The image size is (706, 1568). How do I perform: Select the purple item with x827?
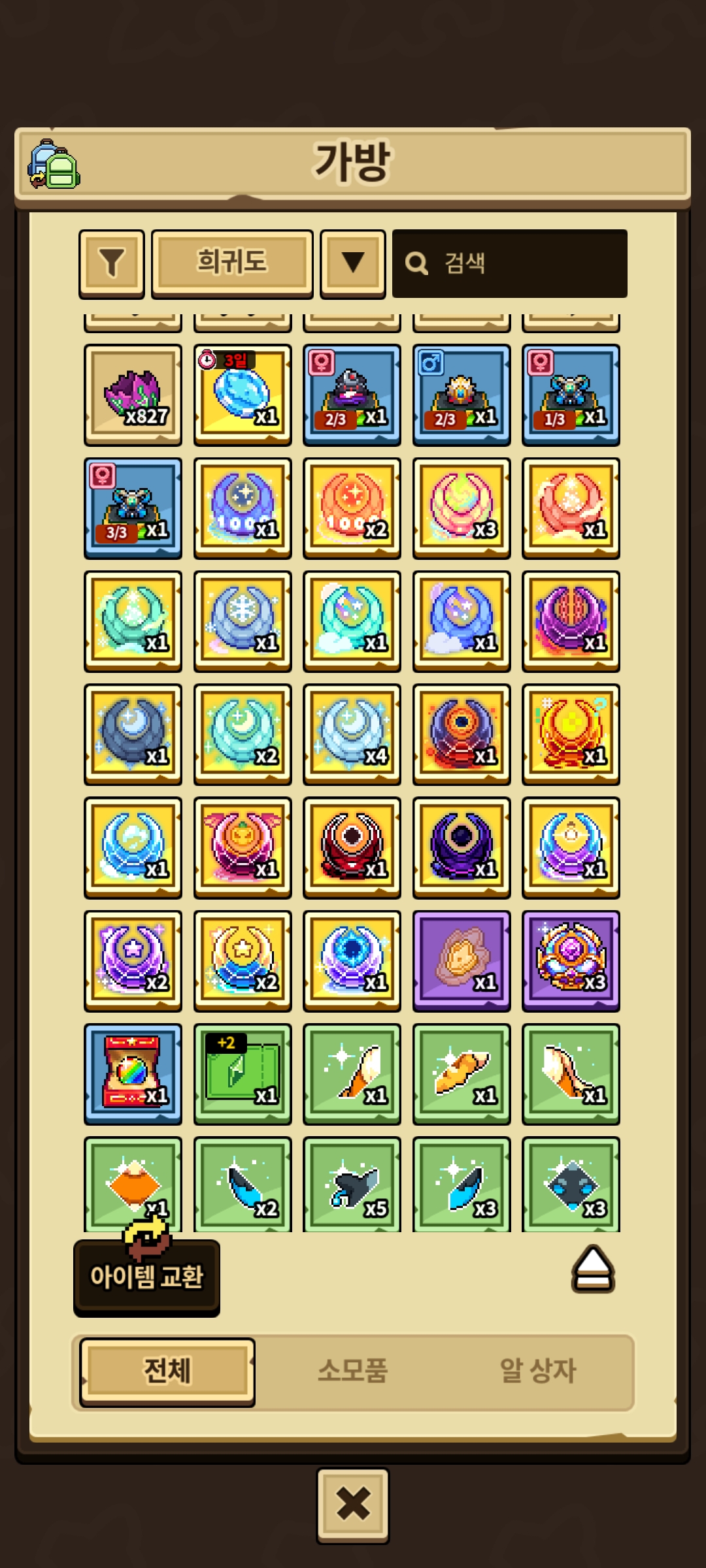[x=133, y=395]
